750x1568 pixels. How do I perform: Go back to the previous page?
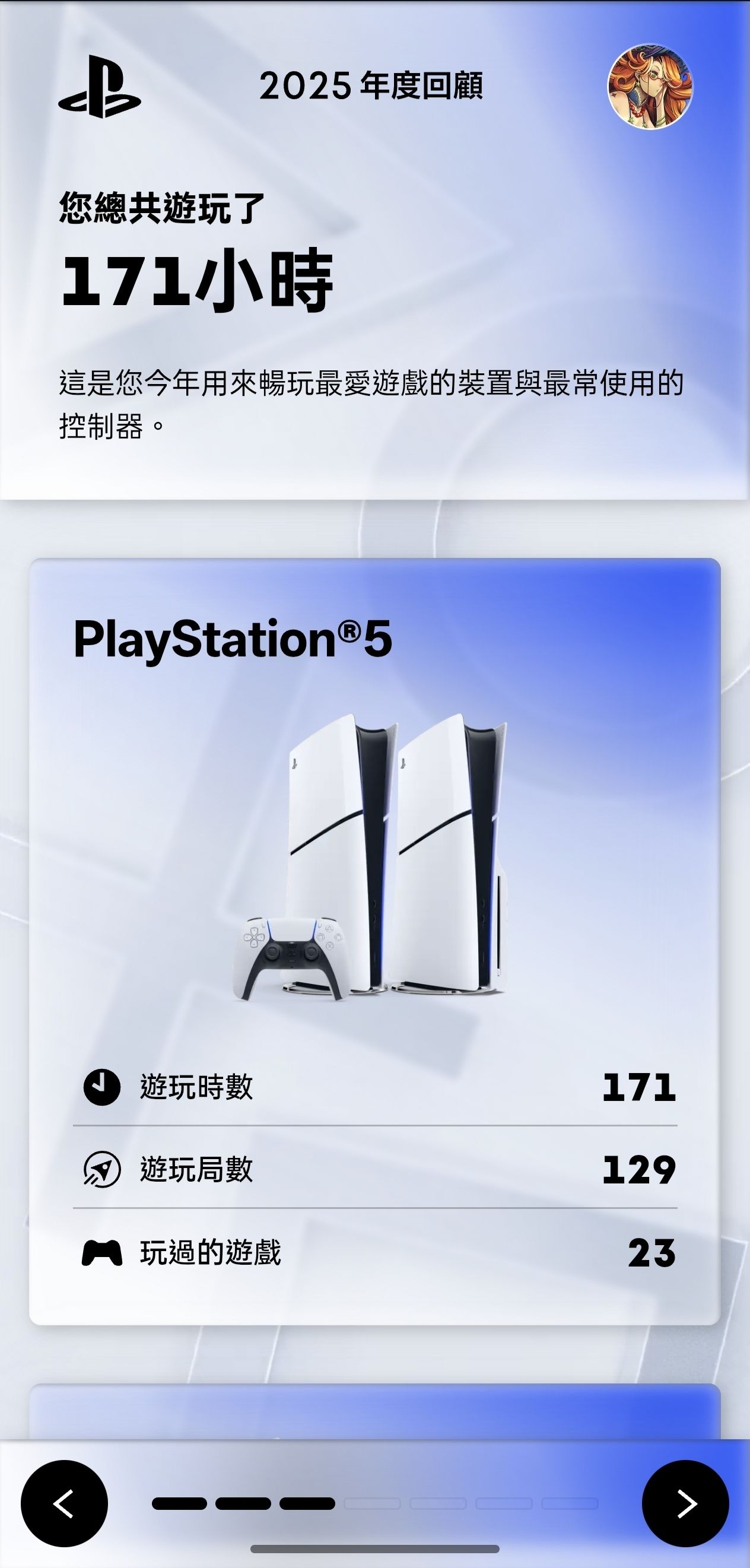tap(64, 1503)
